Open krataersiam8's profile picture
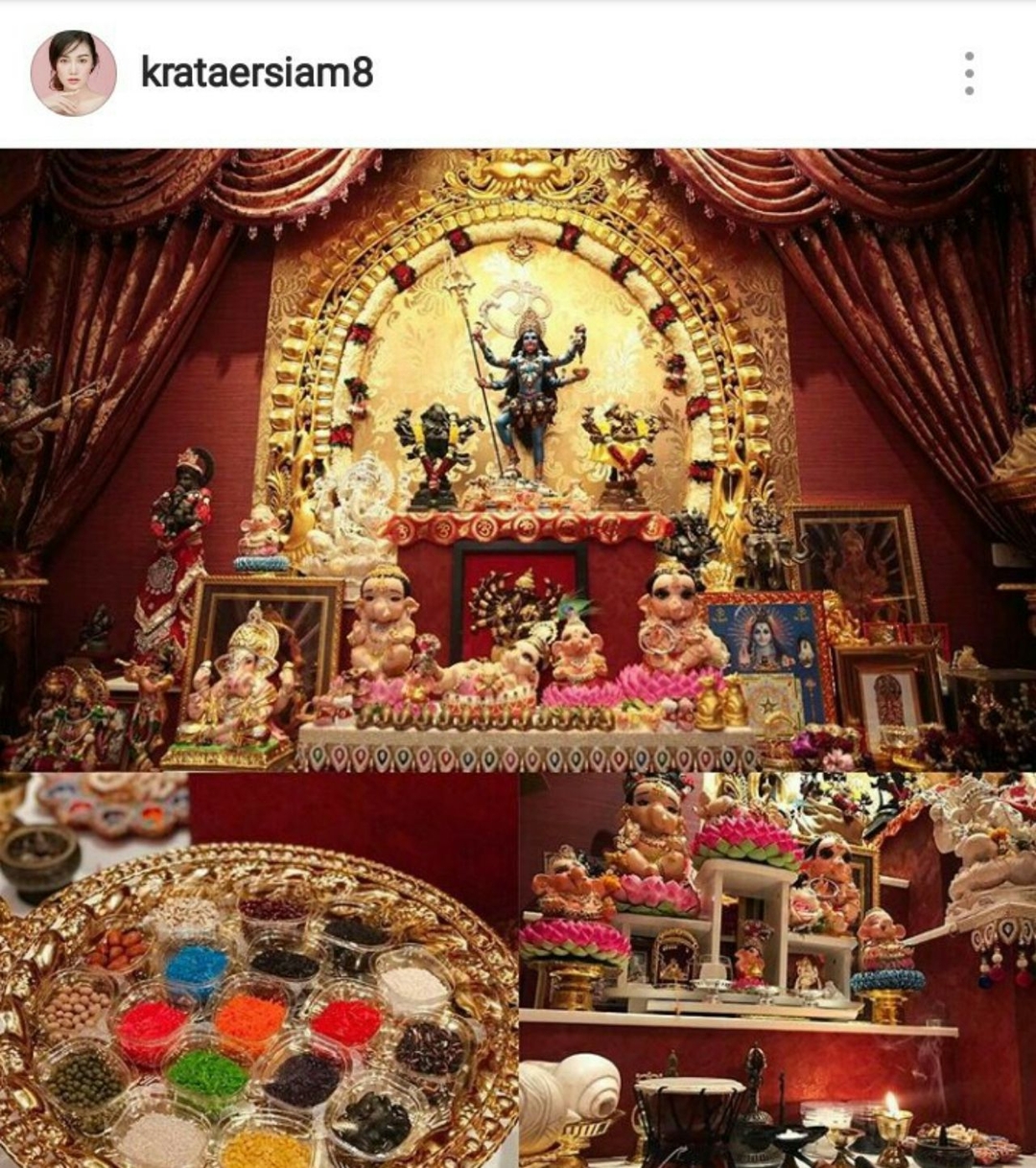This screenshot has height=1168, width=1036. click(x=73, y=73)
